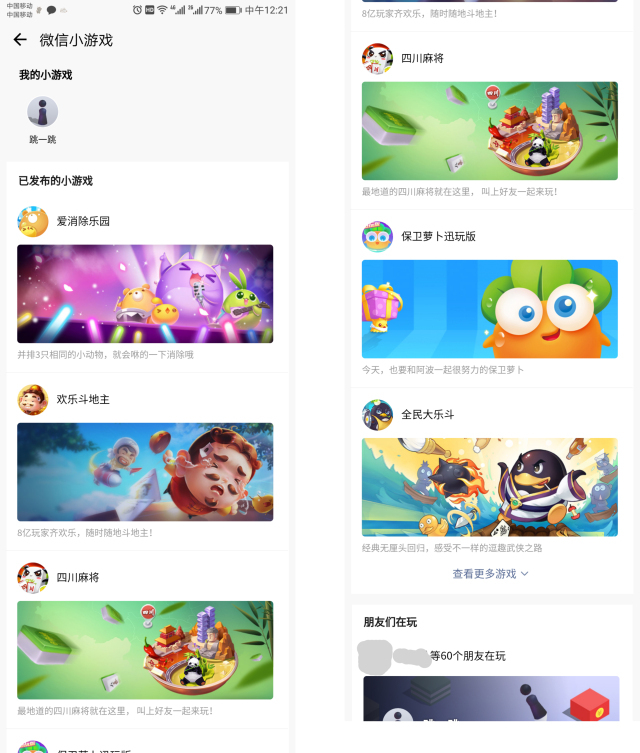Select the 全民大乐斗 game title
Viewport: 640px width, 753px height.
pos(427,414)
